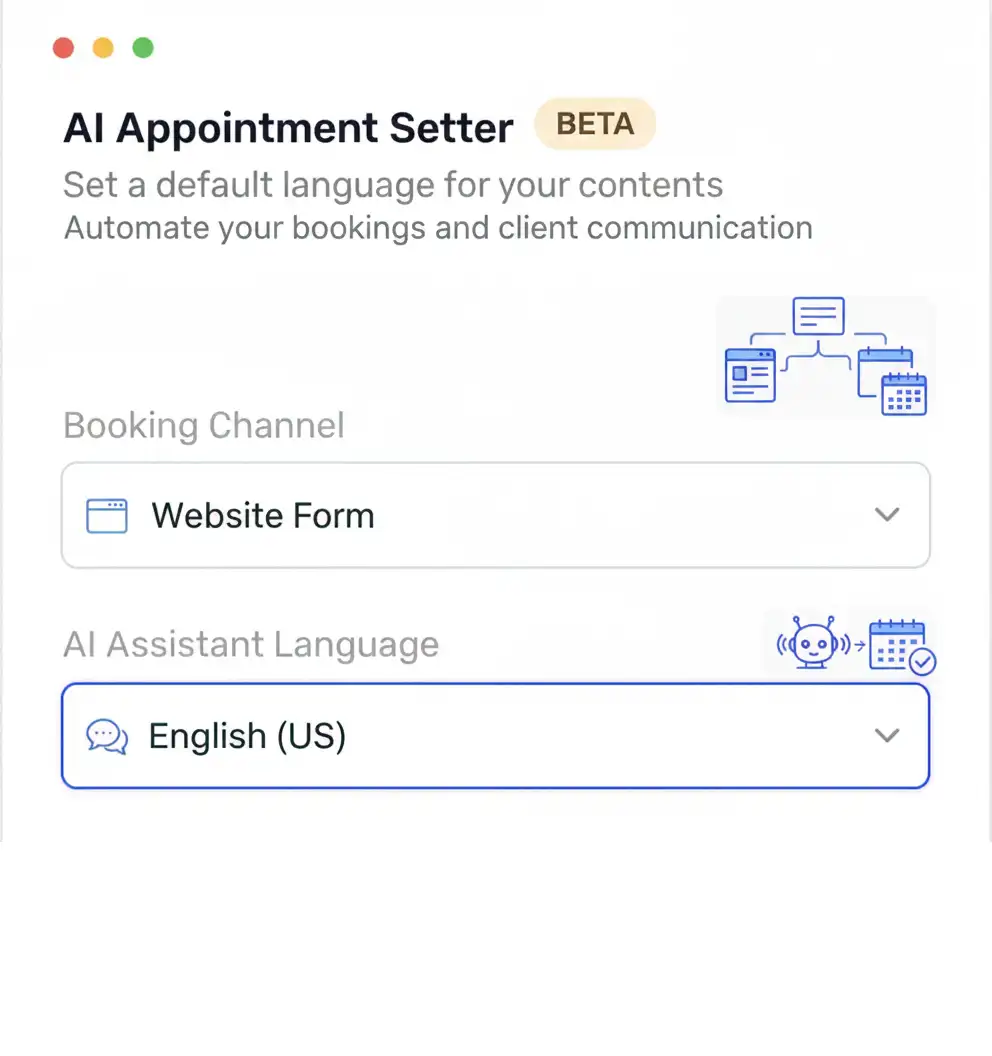Click the red traffic light dot

[x=63, y=47]
